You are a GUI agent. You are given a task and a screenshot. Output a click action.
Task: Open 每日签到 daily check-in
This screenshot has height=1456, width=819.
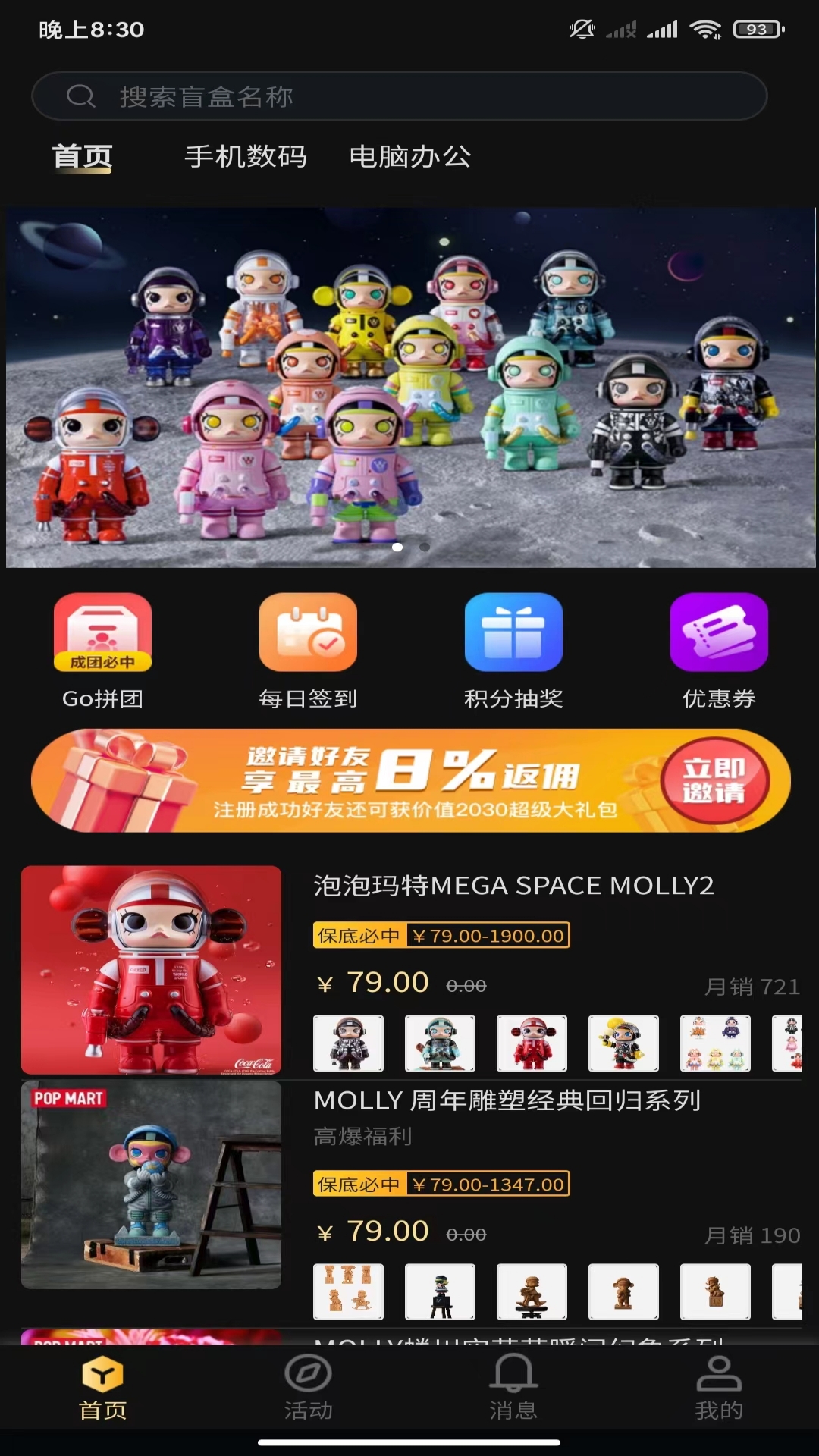[x=308, y=651]
